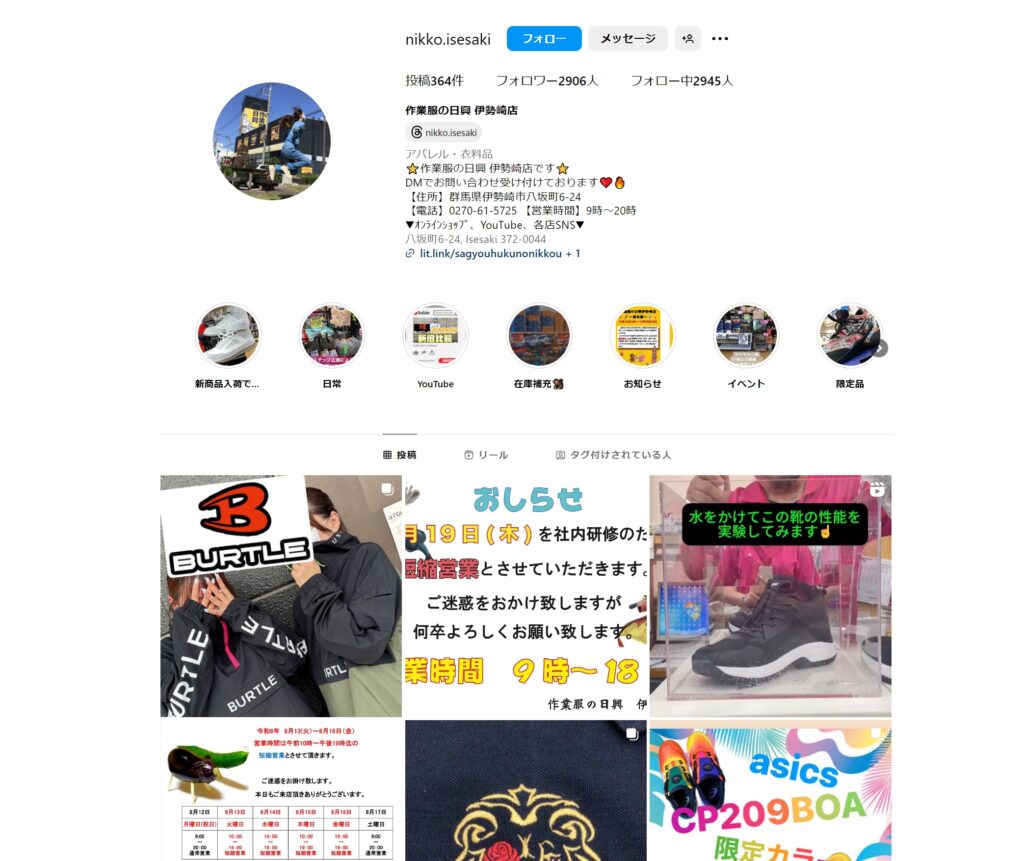Open the おしらせ shortened-hours notice post
Viewport: 1024px width, 861px height.
point(525,596)
